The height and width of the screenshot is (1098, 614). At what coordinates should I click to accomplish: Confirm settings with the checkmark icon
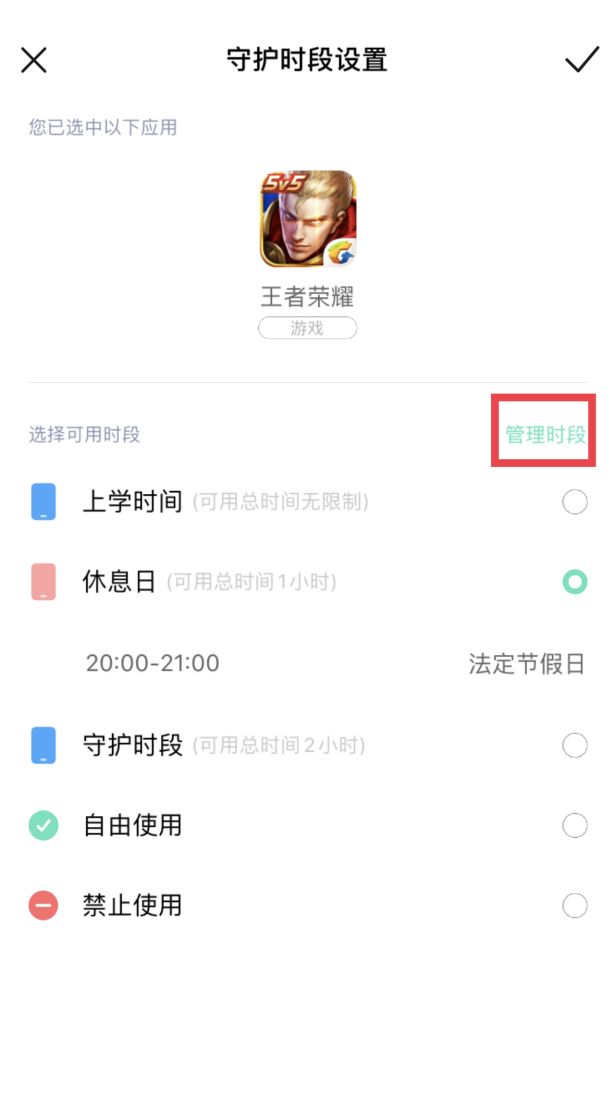click(x=582, y=60)
